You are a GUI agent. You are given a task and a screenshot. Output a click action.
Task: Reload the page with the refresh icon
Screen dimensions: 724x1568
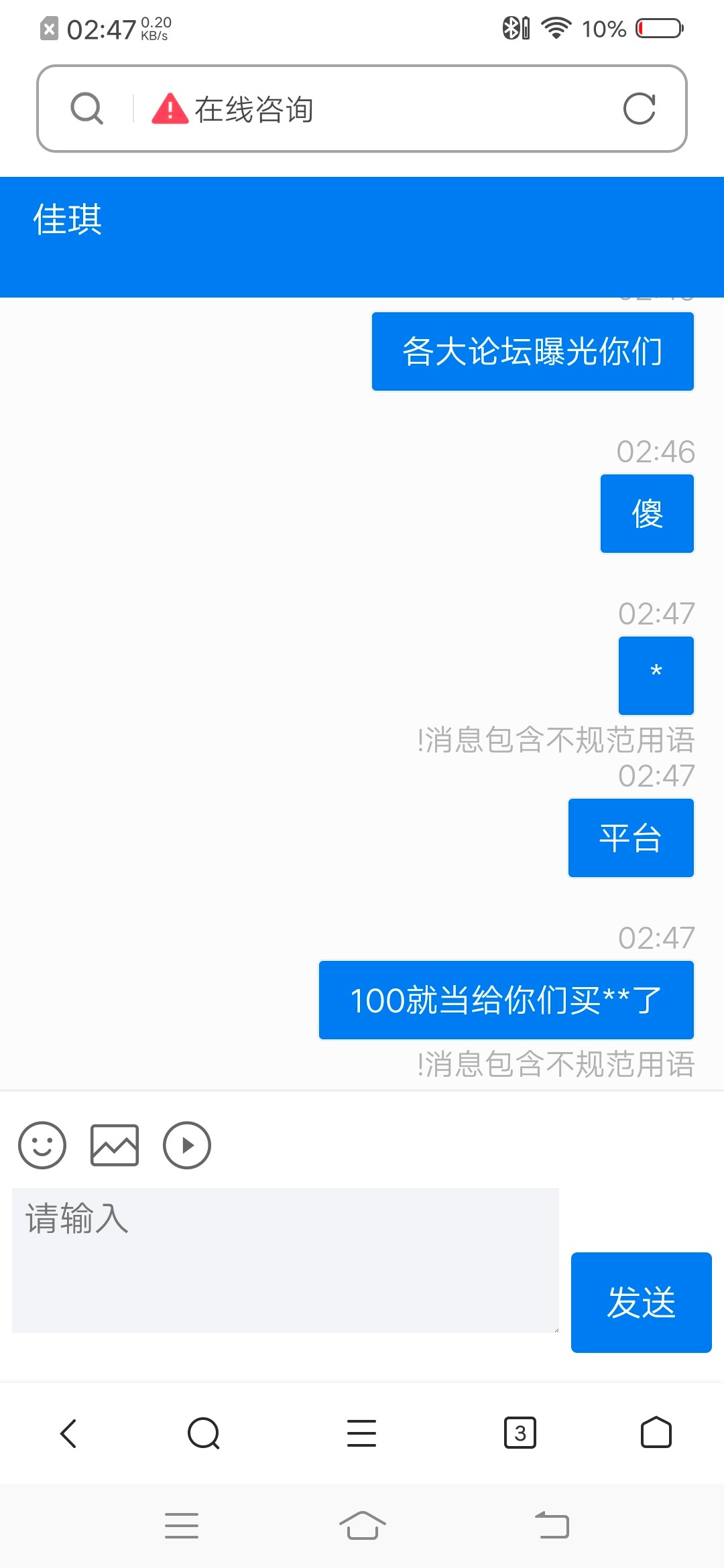click(641, 108)
